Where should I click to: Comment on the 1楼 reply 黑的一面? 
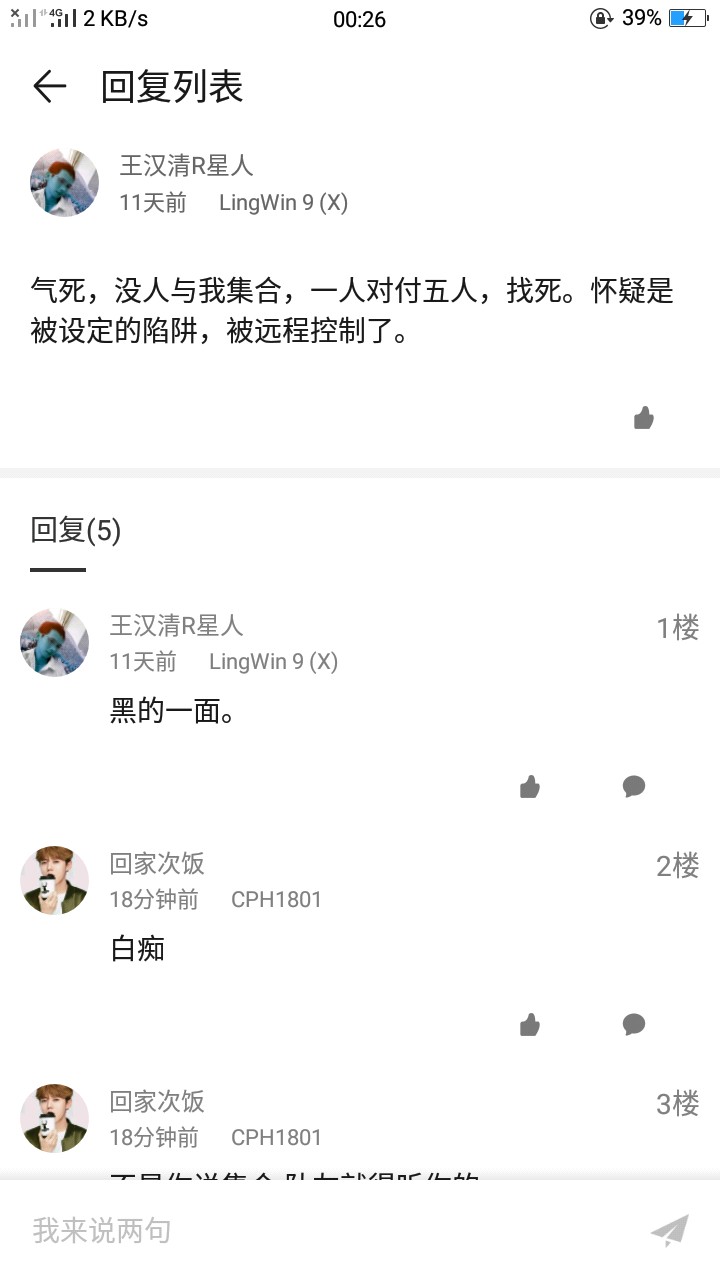(x=634, y=787)
